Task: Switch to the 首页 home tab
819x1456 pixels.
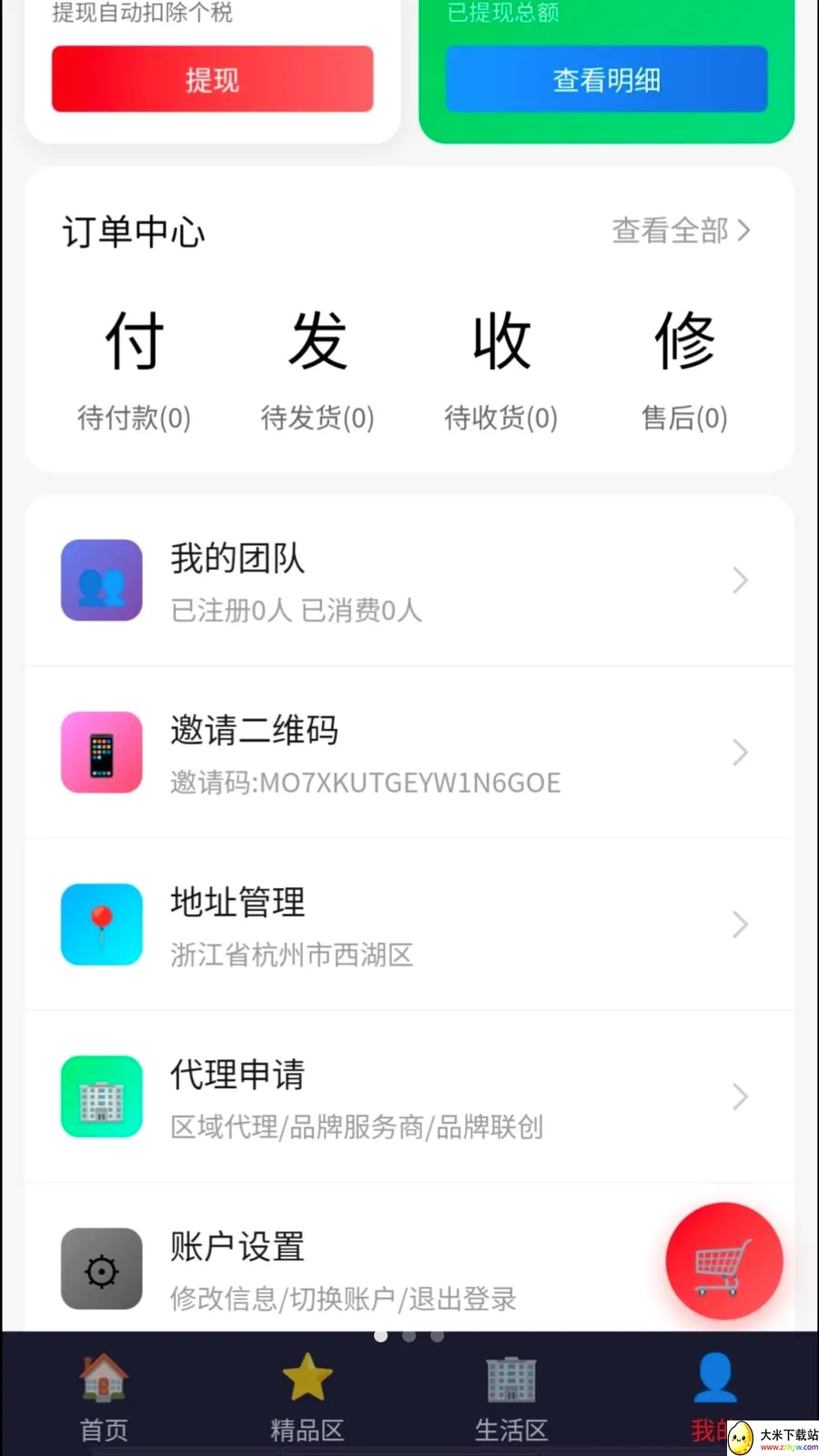Action: 104,1397
